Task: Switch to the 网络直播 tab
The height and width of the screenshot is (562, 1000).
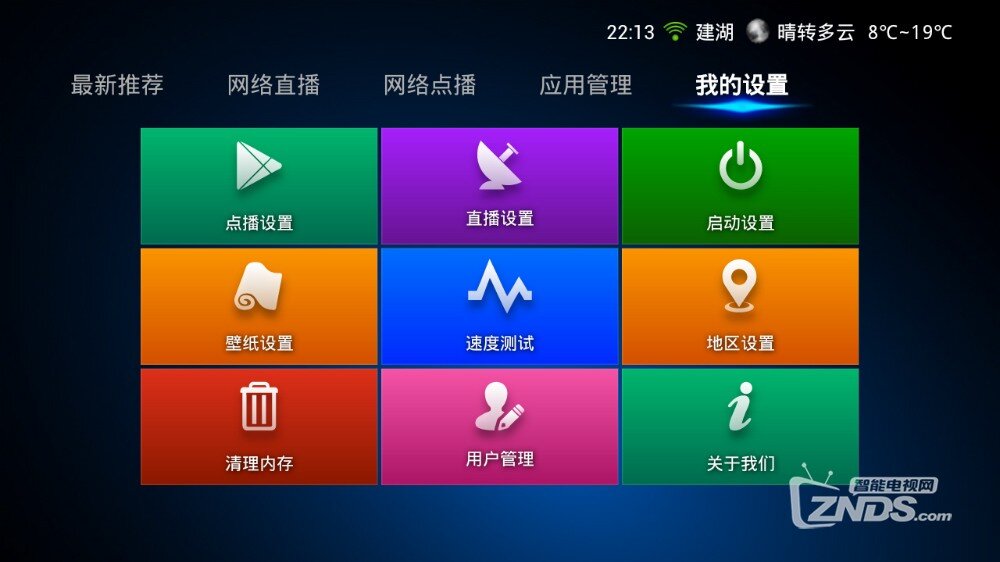Action: pyautogui.click(x=273, y=85)
